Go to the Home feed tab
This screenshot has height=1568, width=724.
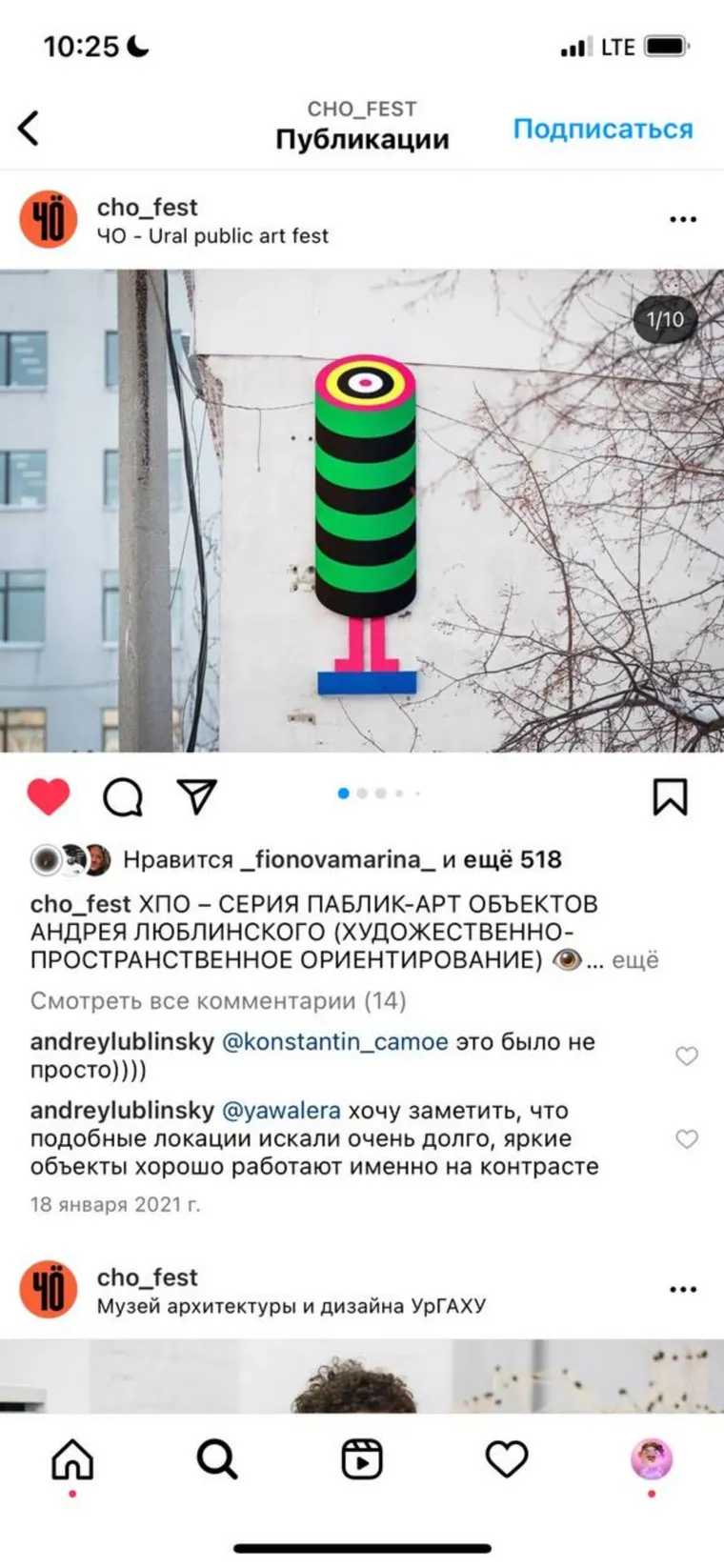click(x=72, y=1458)
